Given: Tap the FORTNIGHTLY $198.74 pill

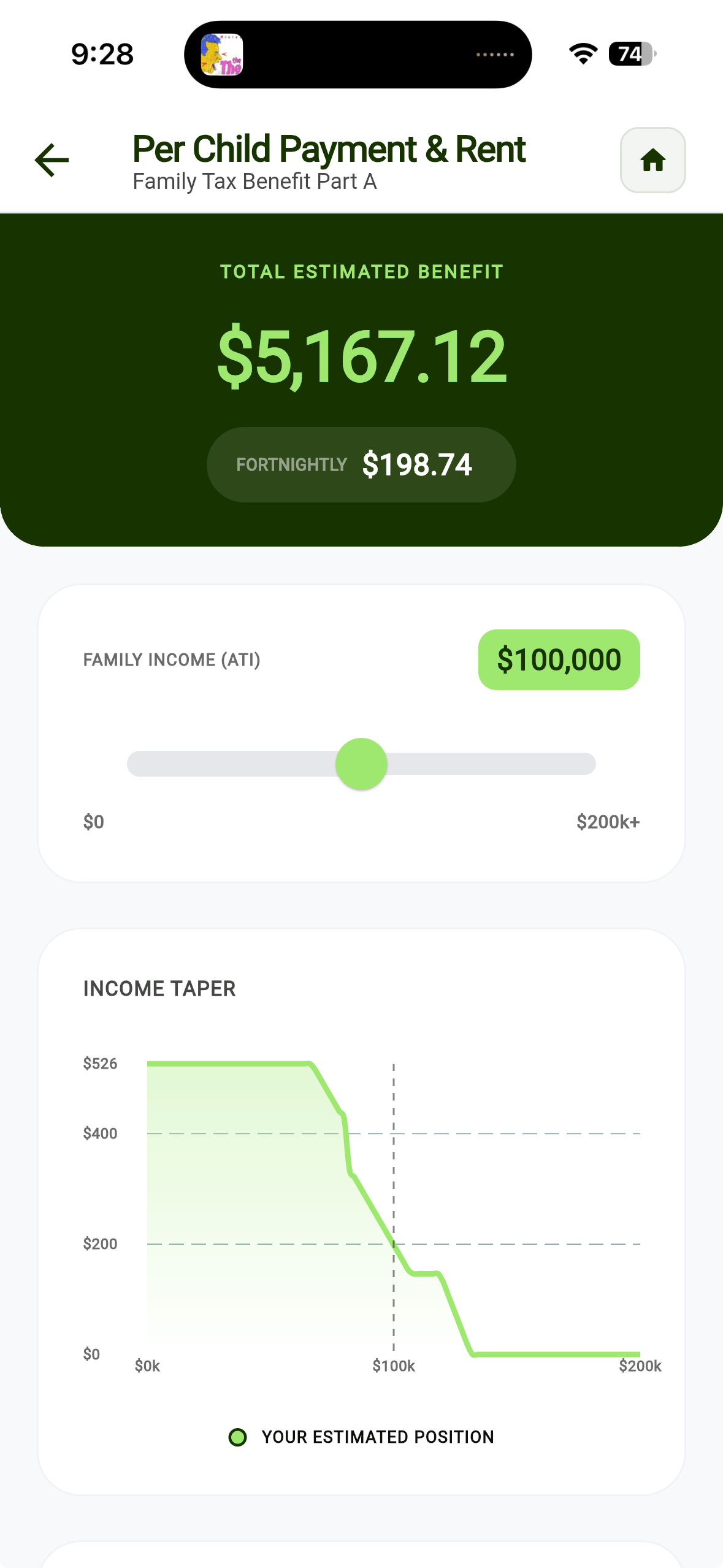Looking at the screenshot, I should pyautogui.click(x=361, y=464).
